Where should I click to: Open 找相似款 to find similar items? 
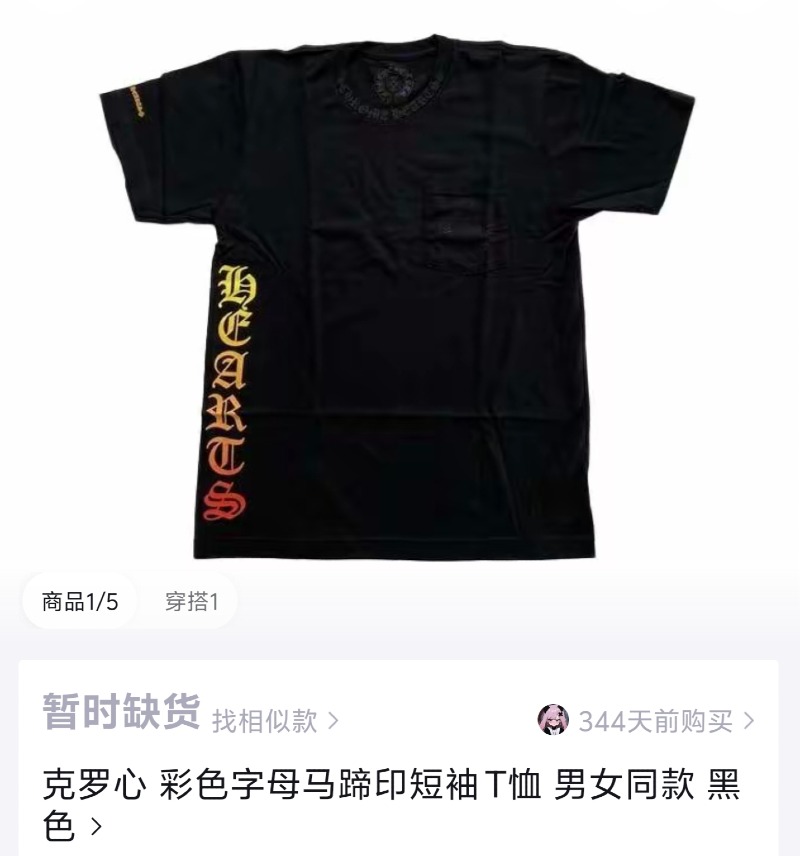275,720
